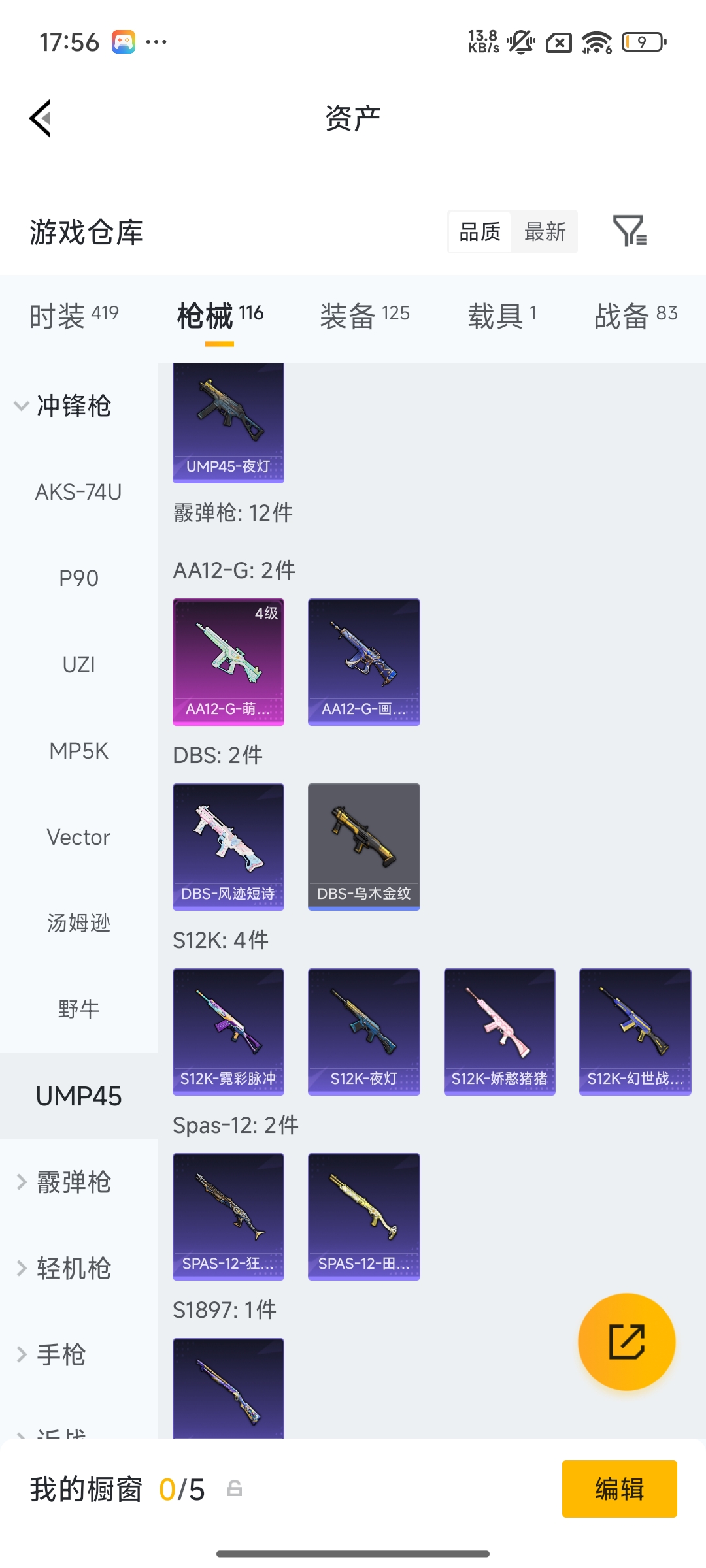Open the UMP45-夜灯 skin
Image resolution: width=706 pixels, height=1568 pixels.
point(228,423)
